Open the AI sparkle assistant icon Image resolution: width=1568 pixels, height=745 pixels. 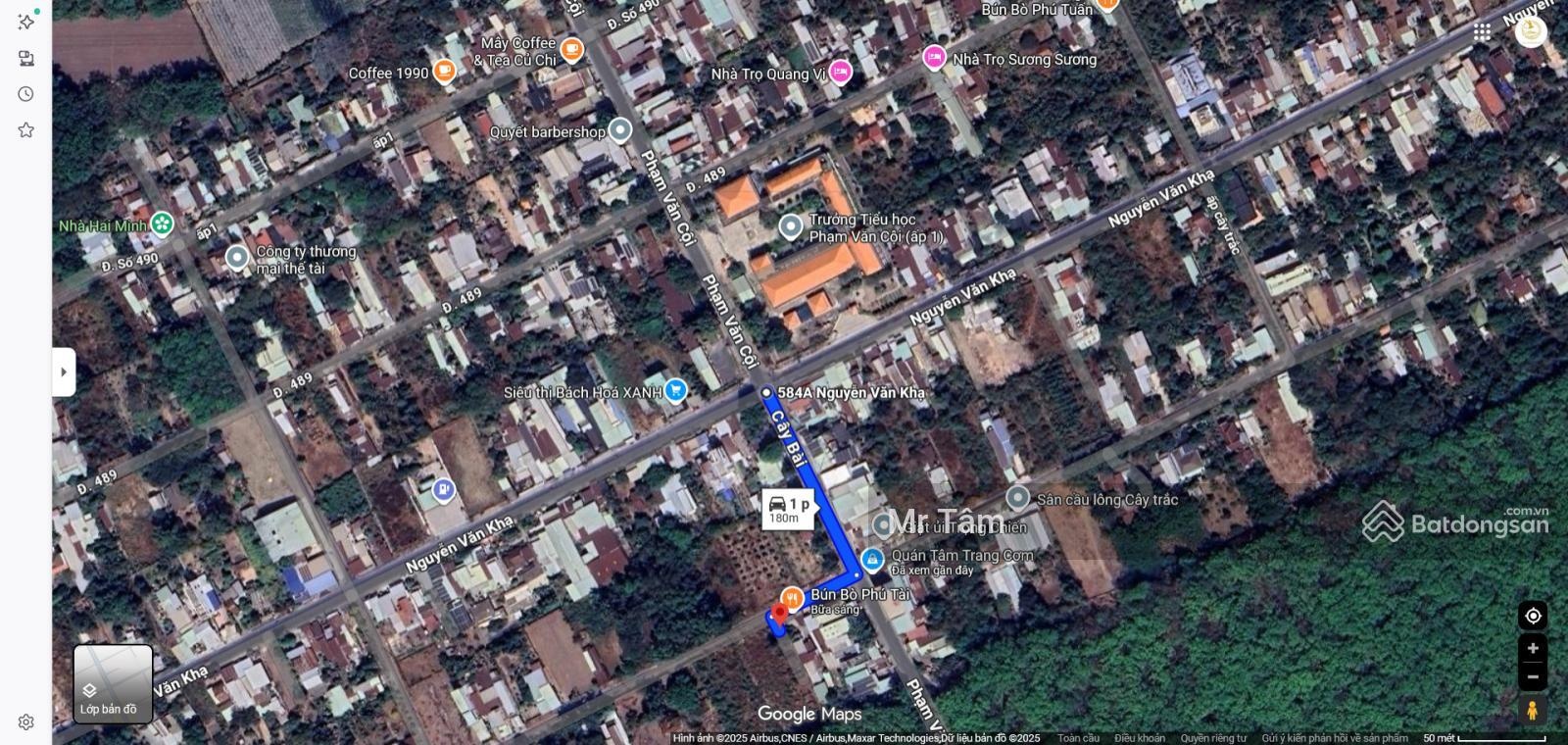26,22
